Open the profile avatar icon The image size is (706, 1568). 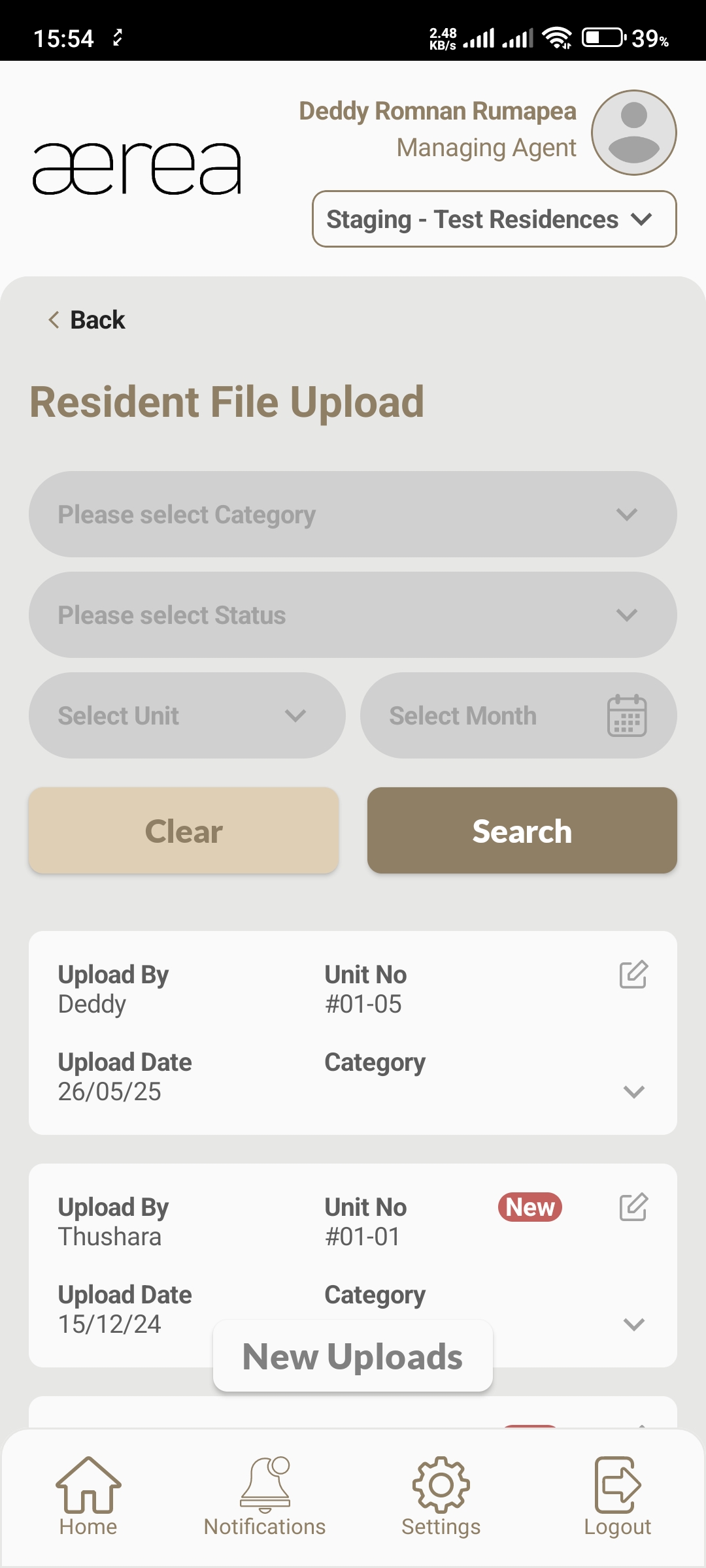633,133
